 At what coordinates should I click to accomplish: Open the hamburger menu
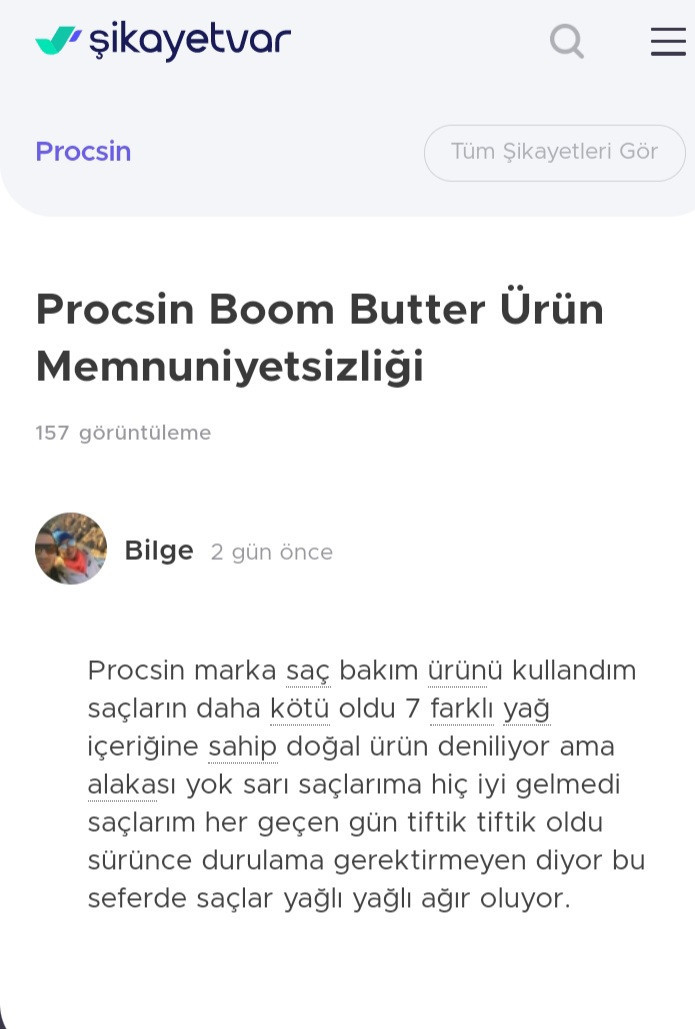tap(667, 41)
